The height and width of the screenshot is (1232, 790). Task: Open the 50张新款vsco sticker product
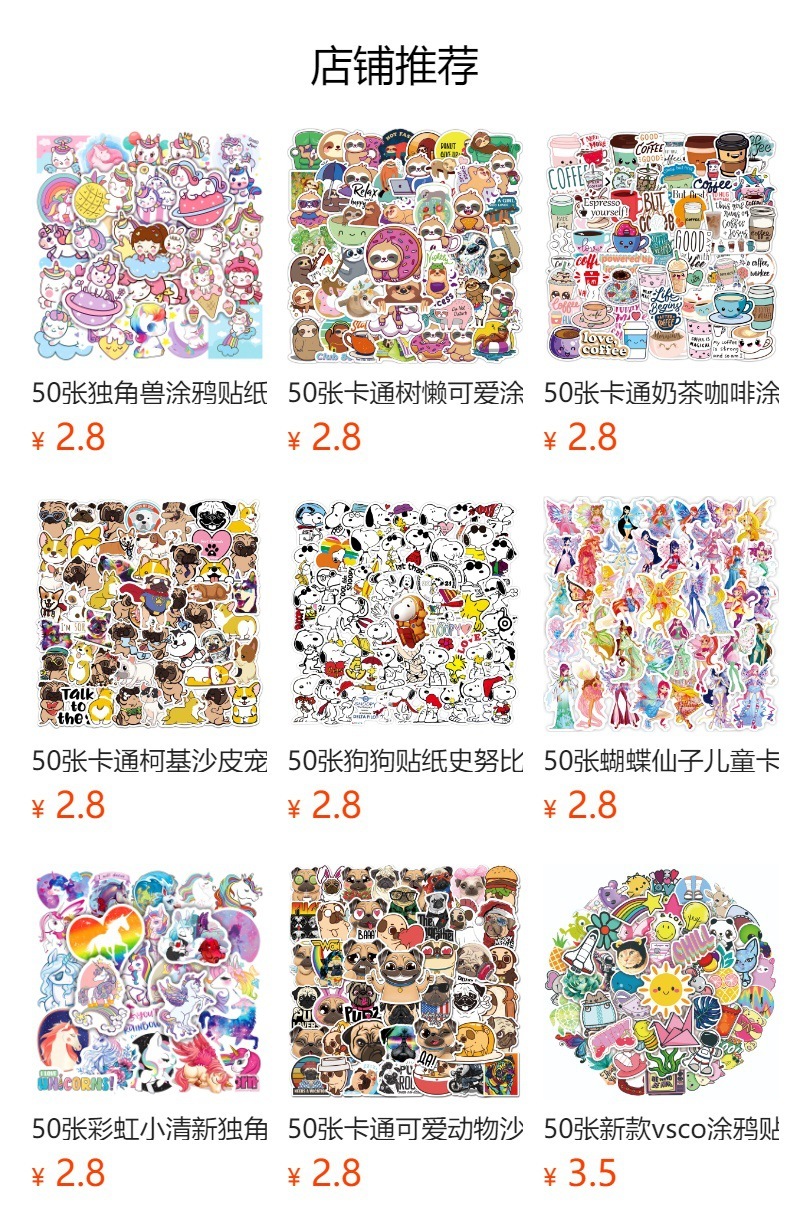tap(661, 983)
